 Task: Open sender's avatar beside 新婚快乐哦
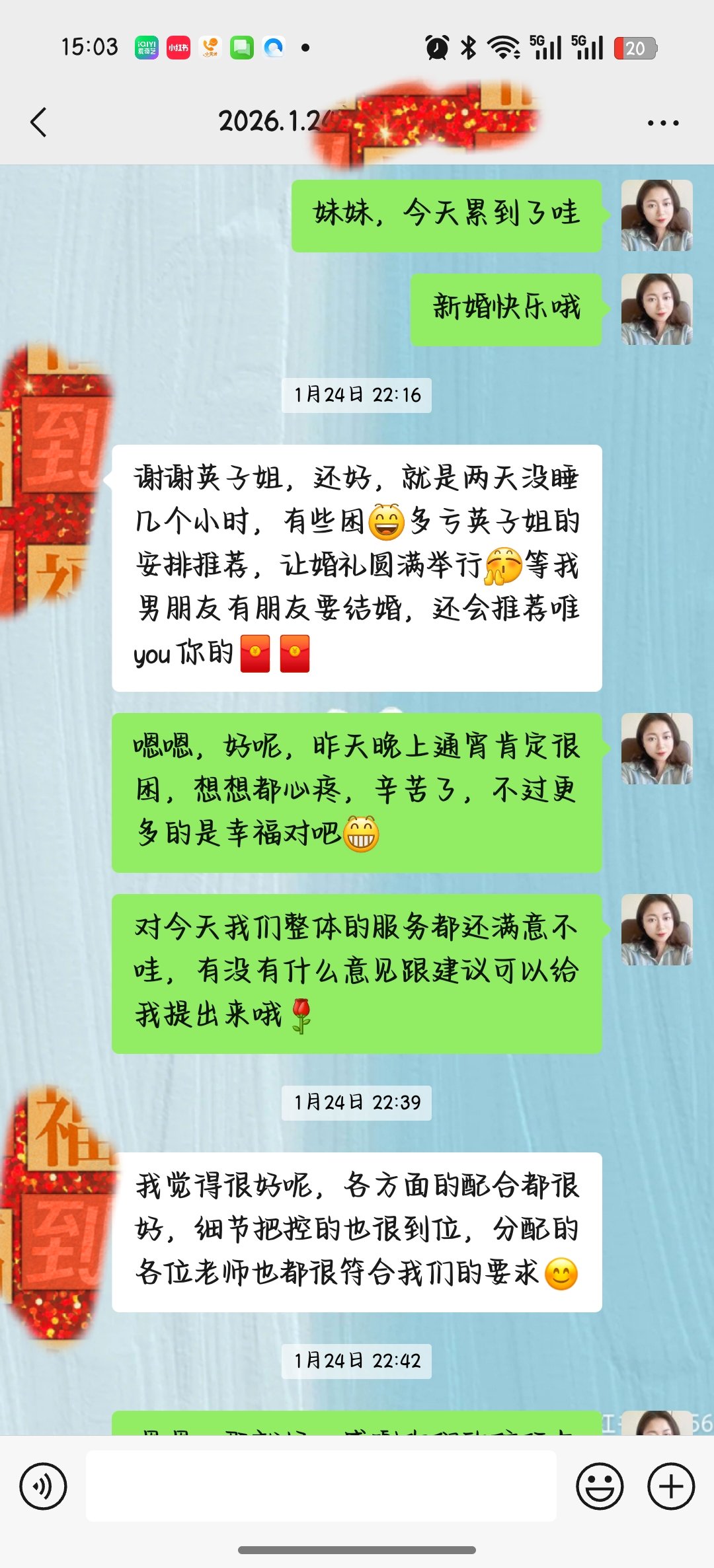click(x=656, y=309)
